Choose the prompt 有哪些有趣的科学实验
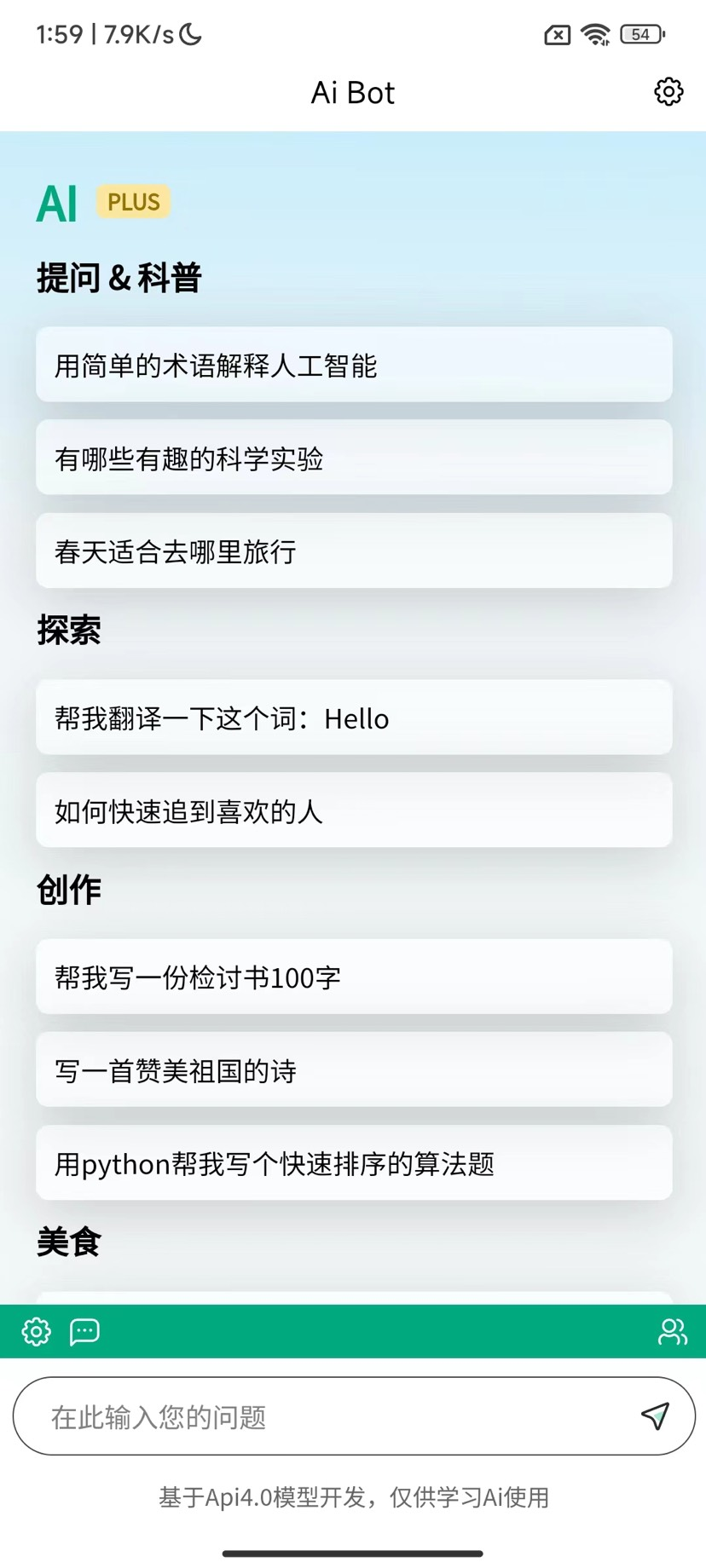 [354, 458]
